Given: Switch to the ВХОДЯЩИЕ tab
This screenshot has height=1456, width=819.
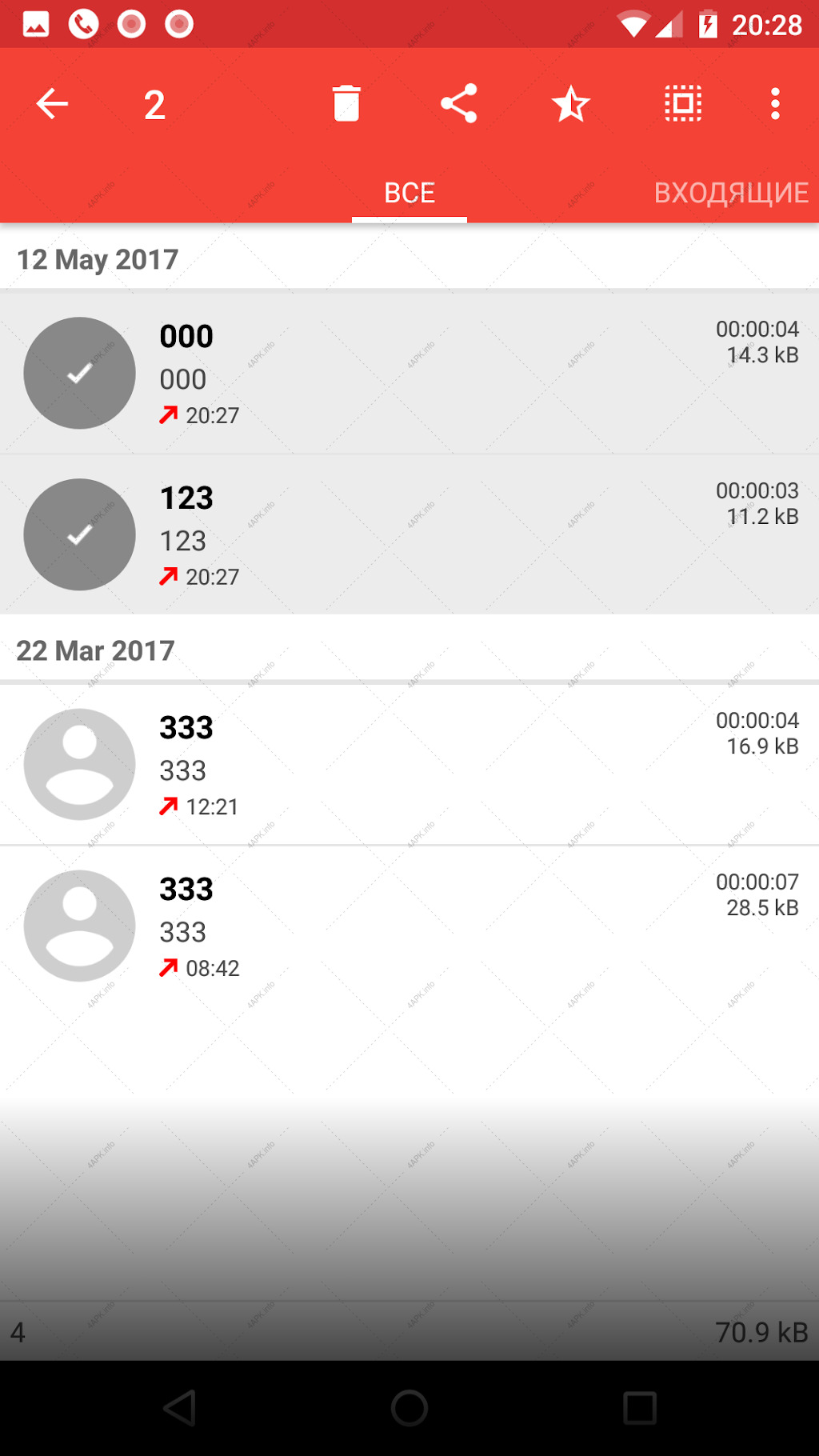Looking at the screenshot, I should [731, 193].
